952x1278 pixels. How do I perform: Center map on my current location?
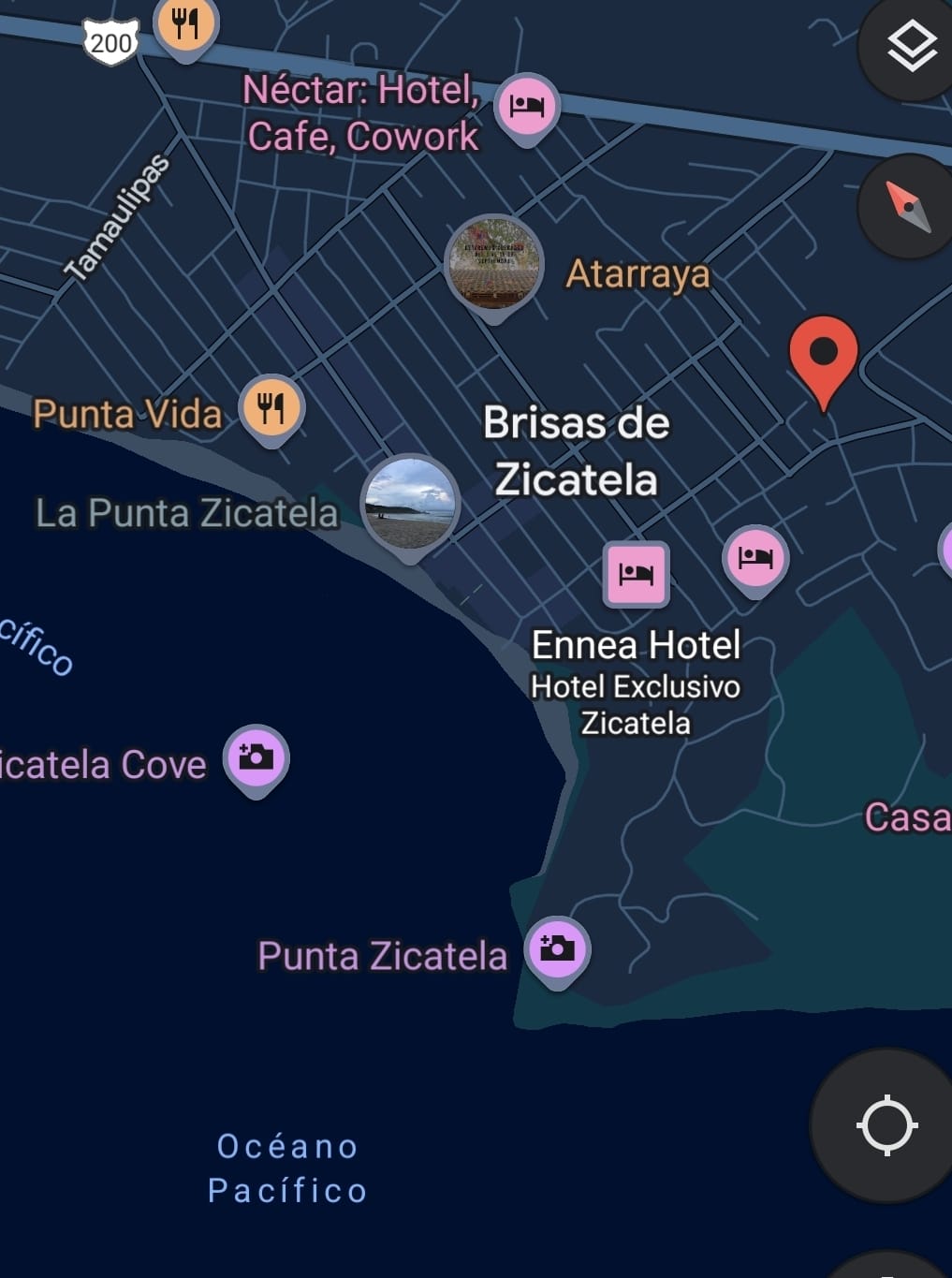[886, 1124]
